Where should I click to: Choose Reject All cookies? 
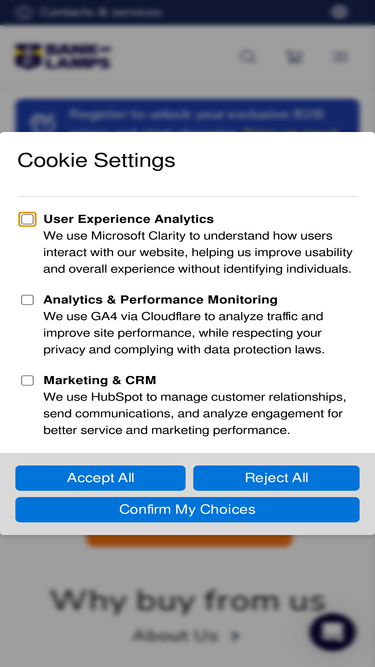click(x=276, y=478)
